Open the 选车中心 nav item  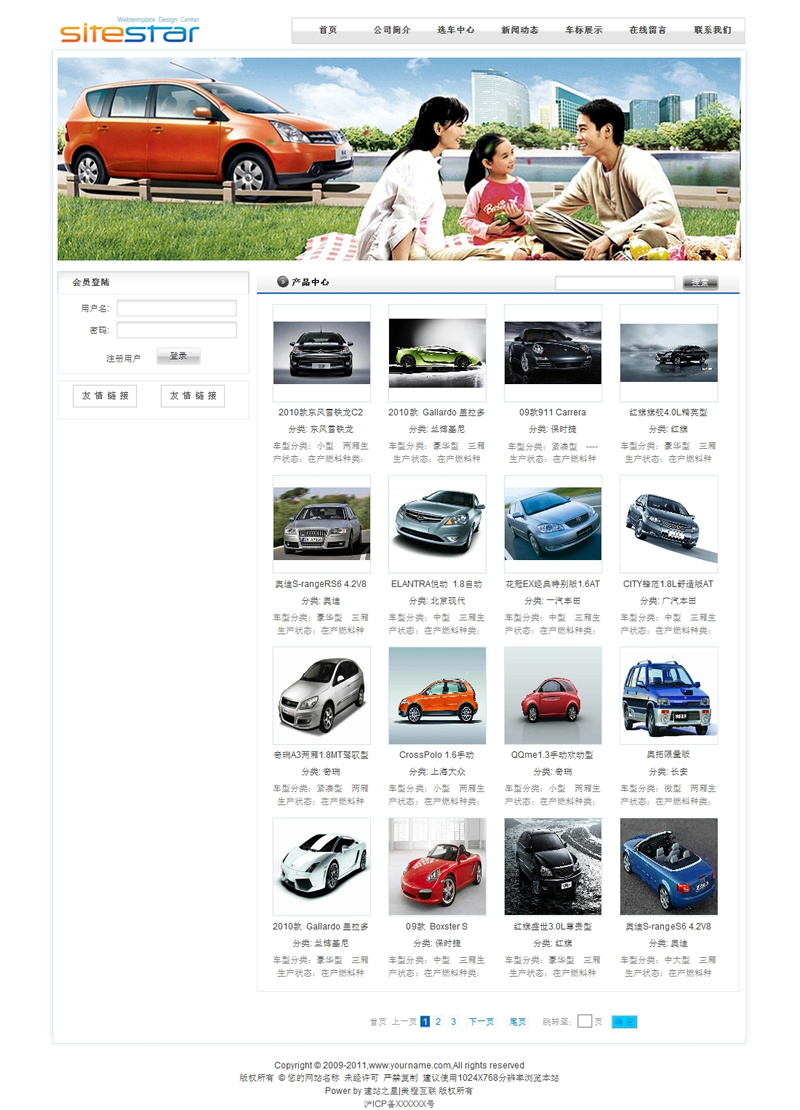456,30
